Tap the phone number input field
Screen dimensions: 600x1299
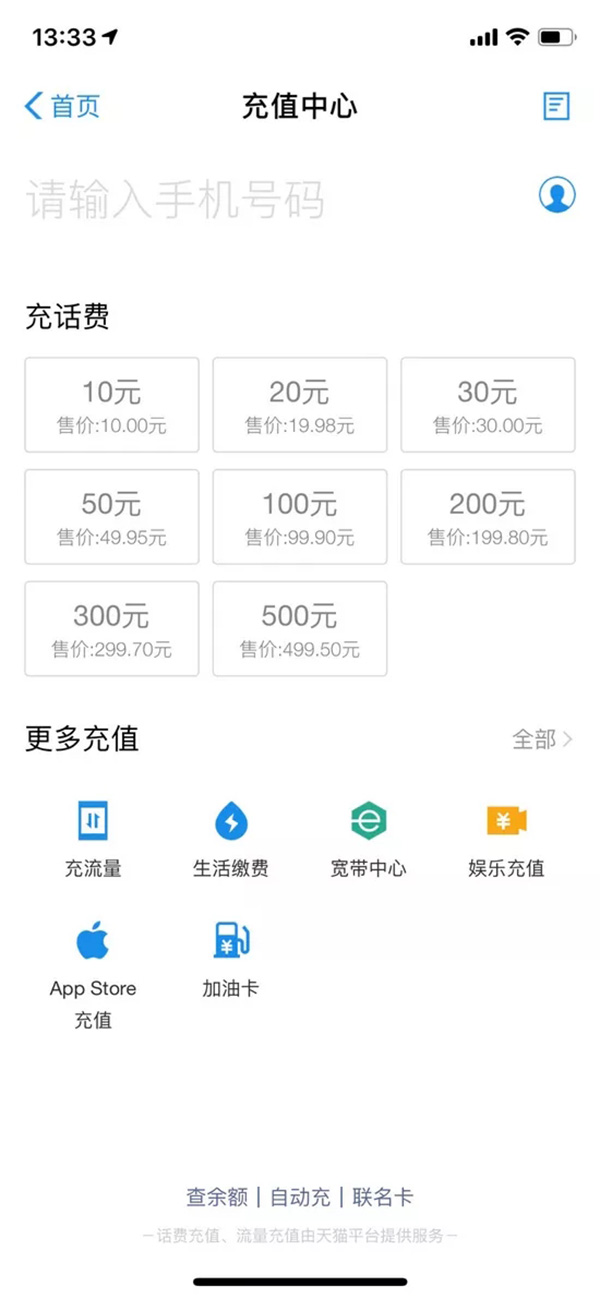click(270, 200)
